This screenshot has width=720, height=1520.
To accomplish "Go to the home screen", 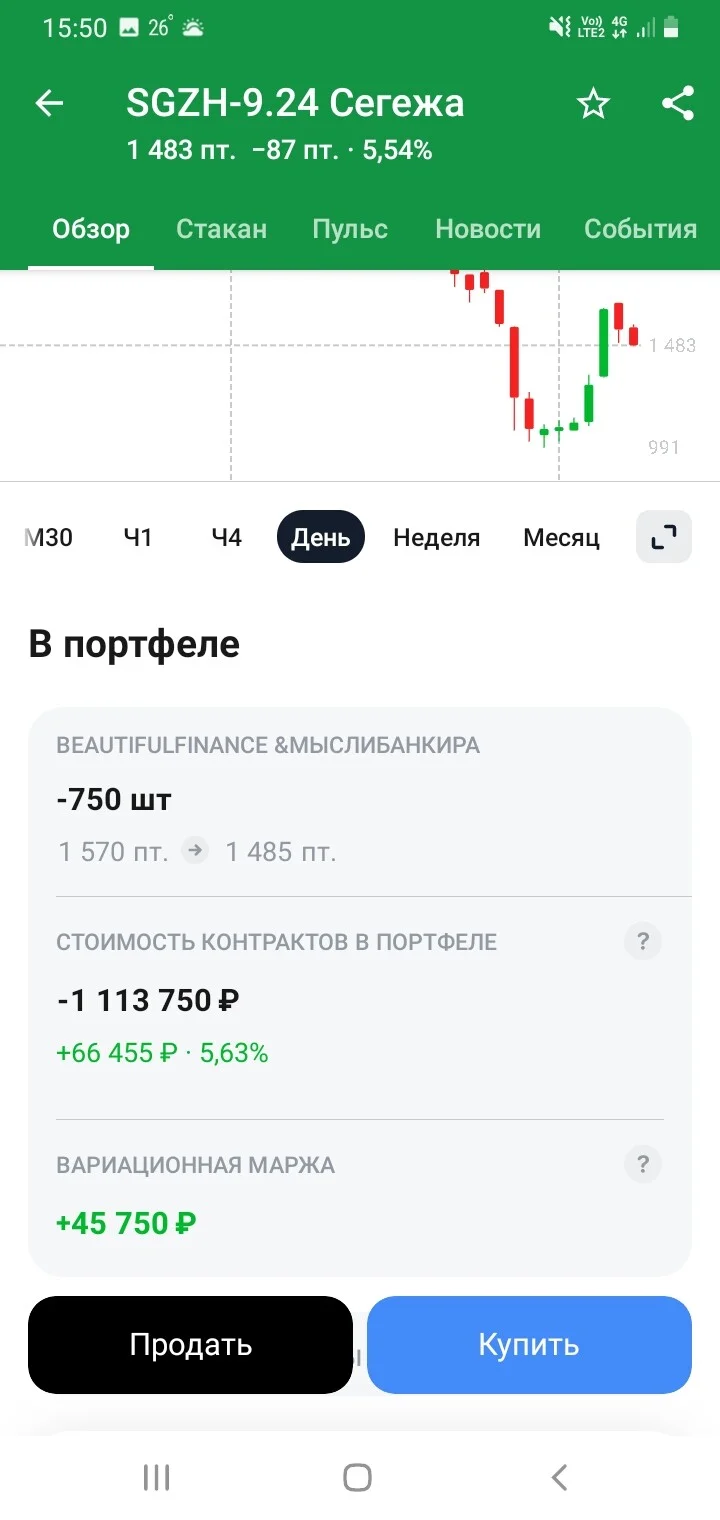I will 357,1477.
